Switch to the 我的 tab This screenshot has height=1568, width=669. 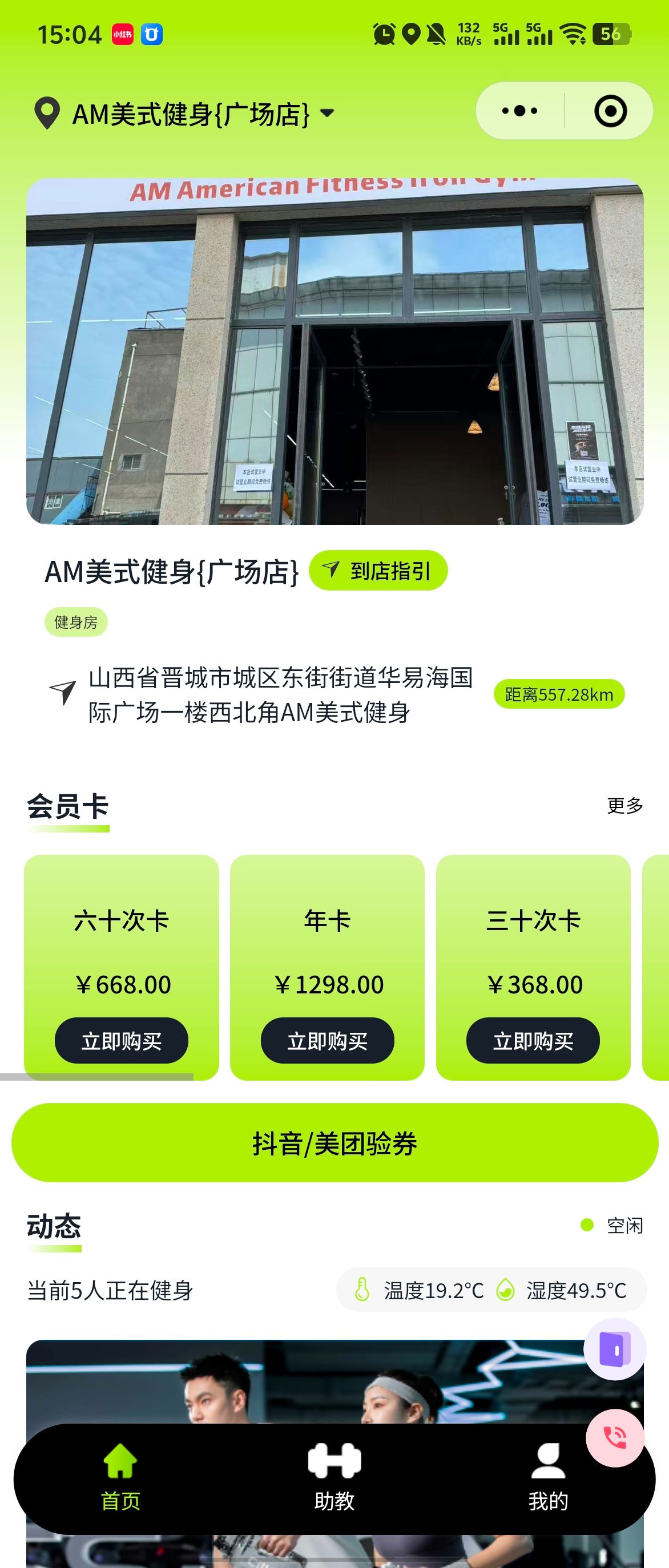point(548,1477)
